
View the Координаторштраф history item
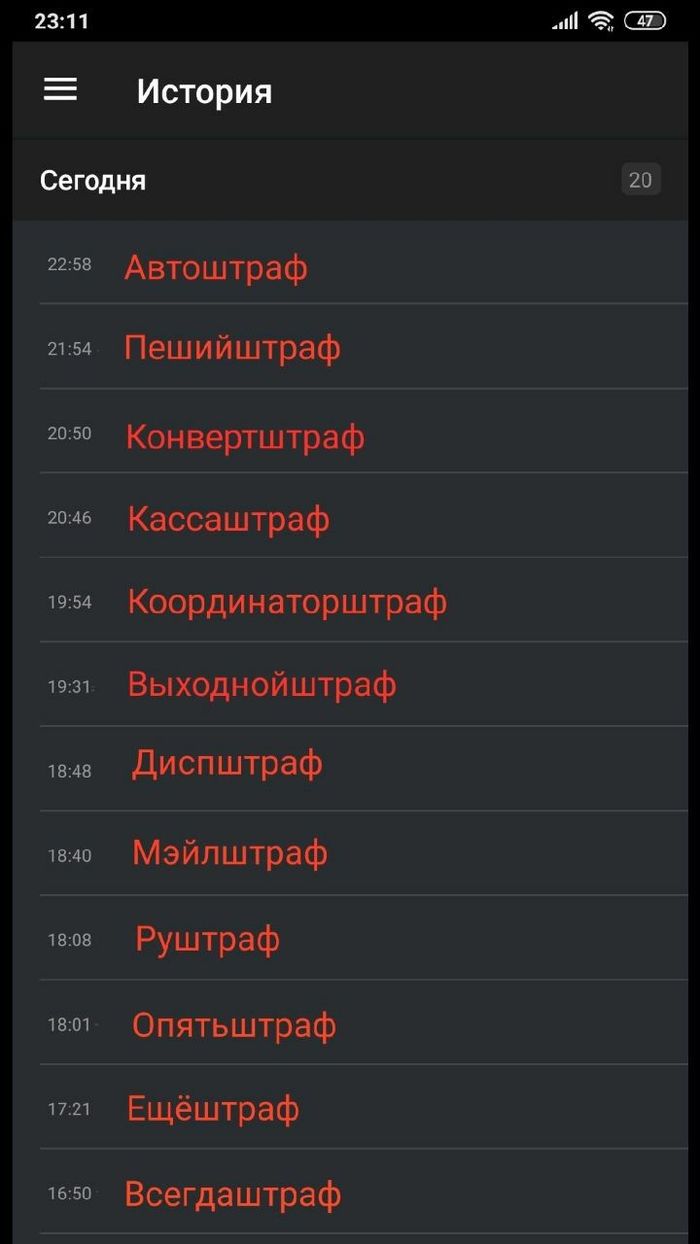[287, 602]
